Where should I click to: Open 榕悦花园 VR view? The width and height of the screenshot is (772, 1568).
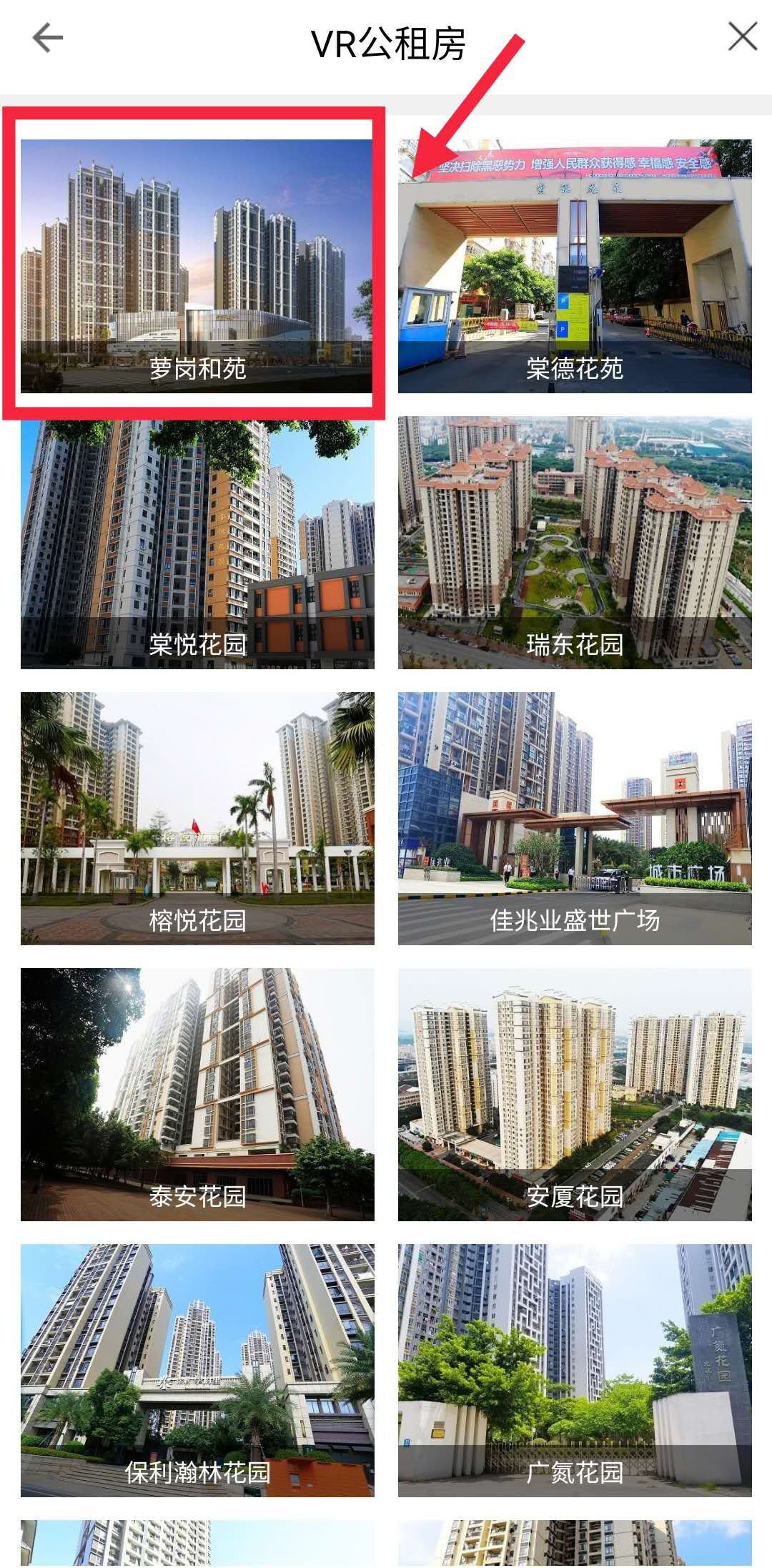click(197, 819)
